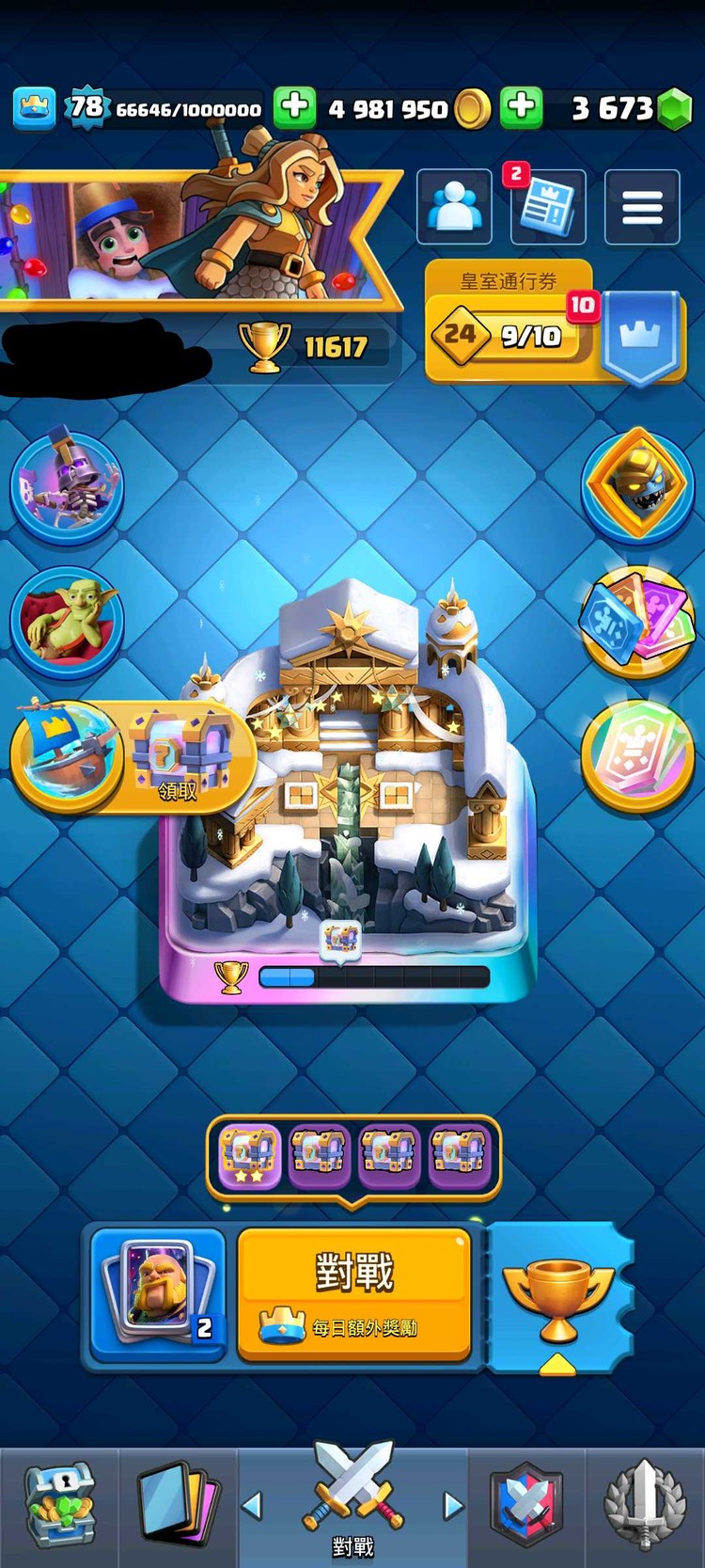
Task: Switch to the cards collection tab
Action: click(178, 1505)
